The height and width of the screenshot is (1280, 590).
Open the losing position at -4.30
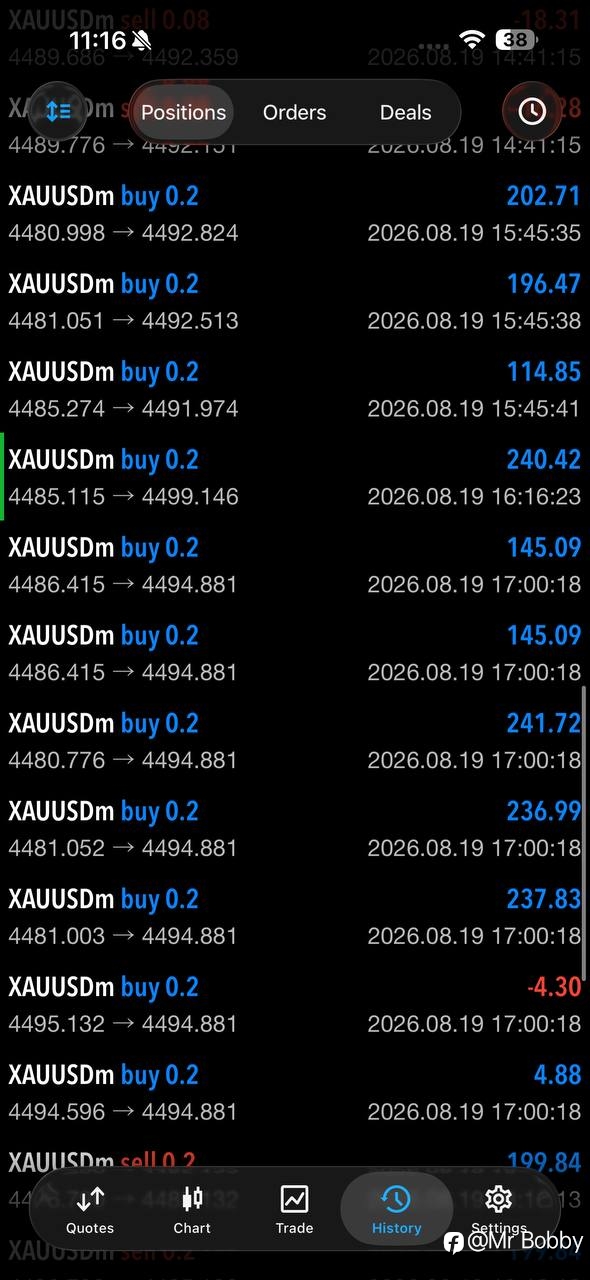pos(295,1005)
